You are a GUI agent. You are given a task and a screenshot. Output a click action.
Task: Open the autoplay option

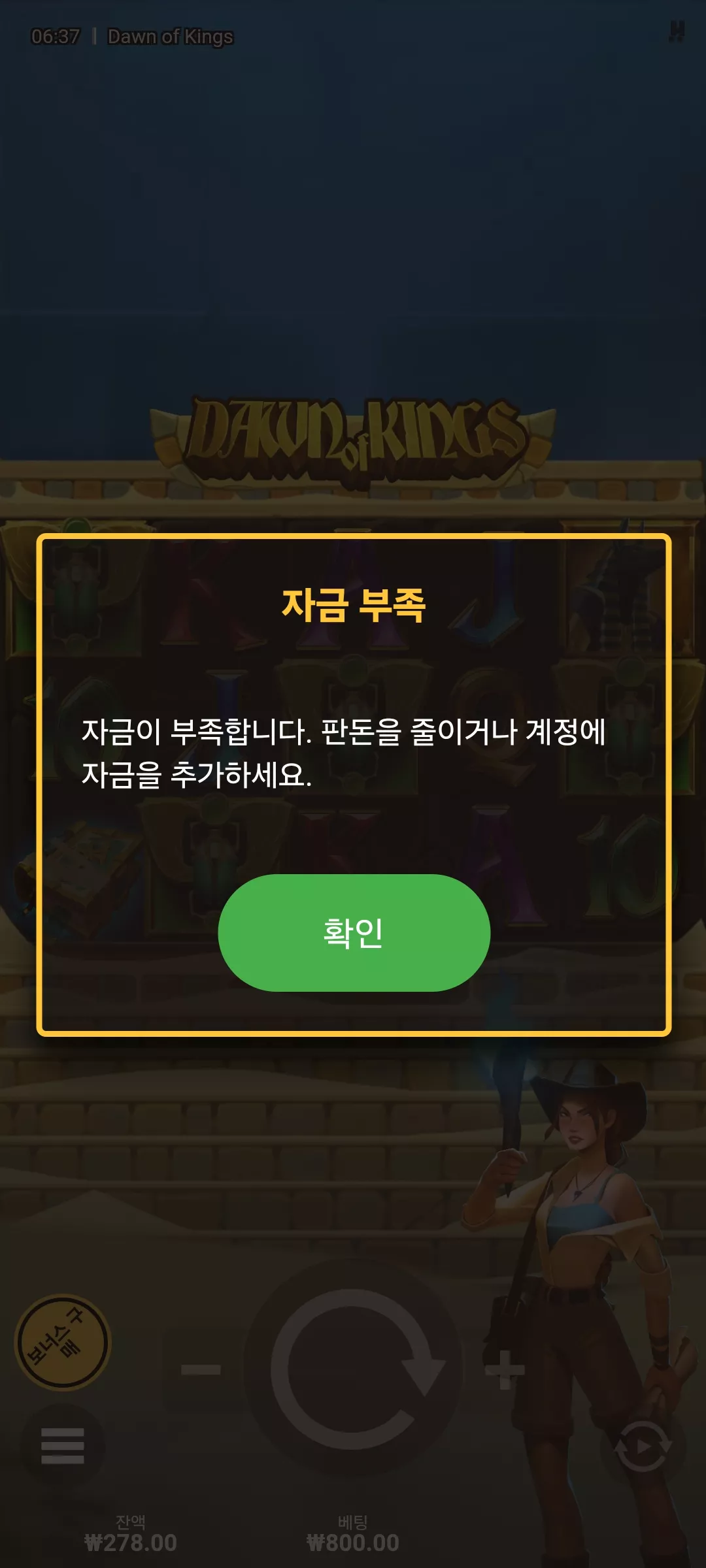coord(643,1446)
